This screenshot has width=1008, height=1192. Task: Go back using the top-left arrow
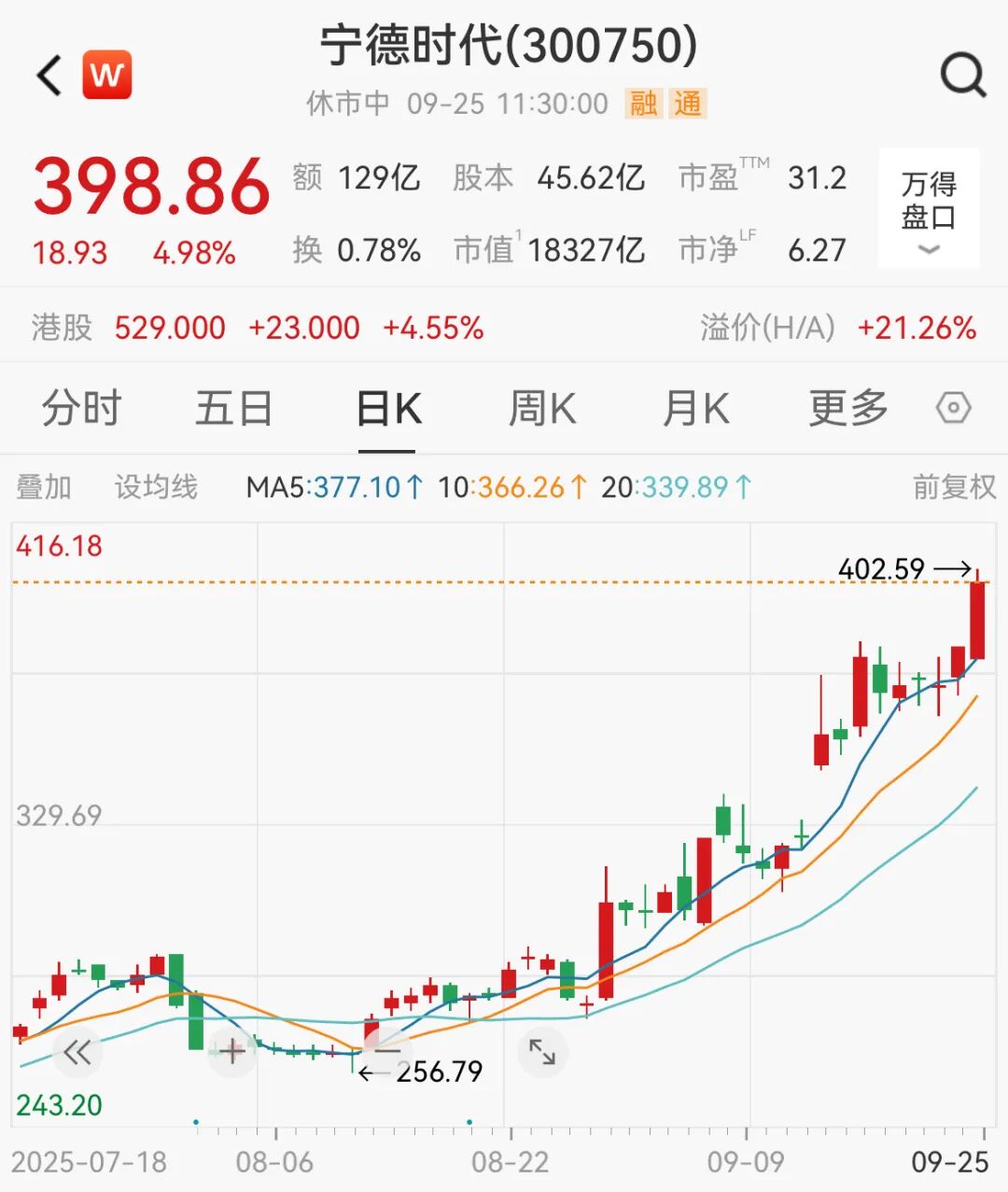coord(49,75)
